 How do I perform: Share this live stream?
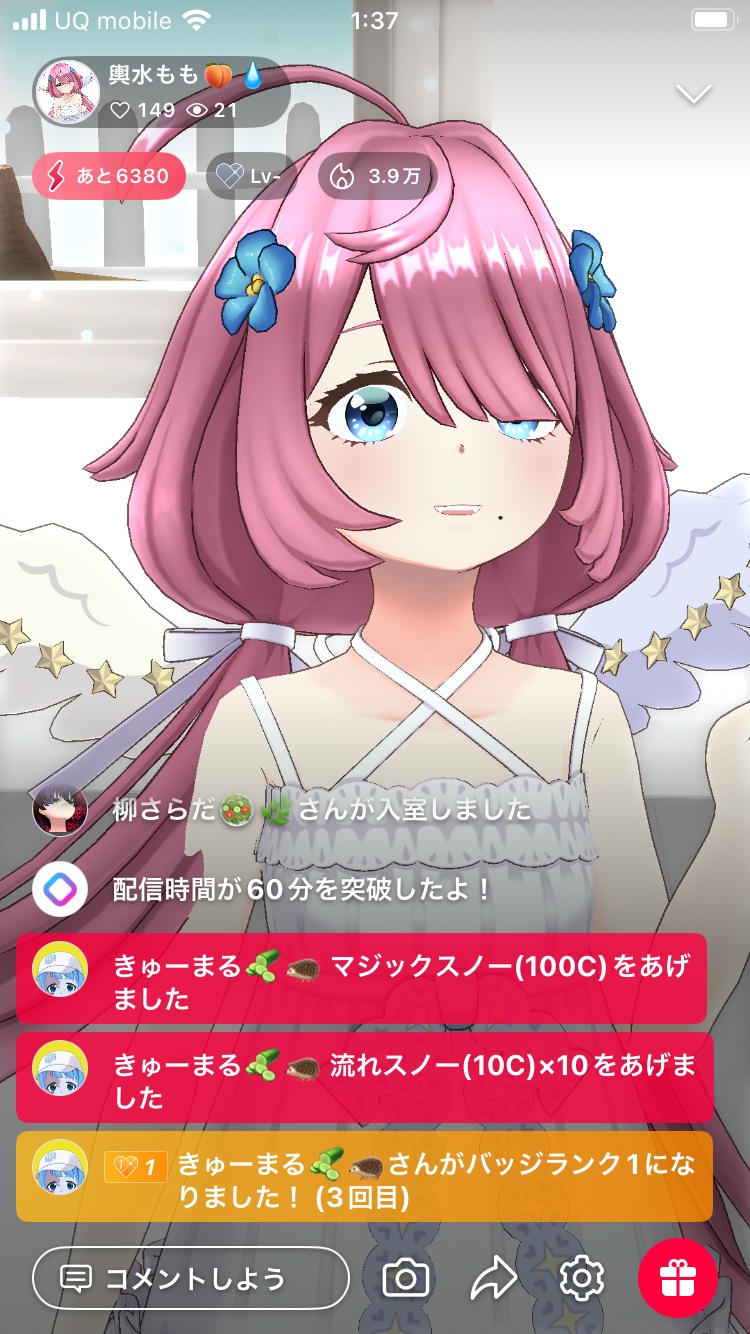494,1278
